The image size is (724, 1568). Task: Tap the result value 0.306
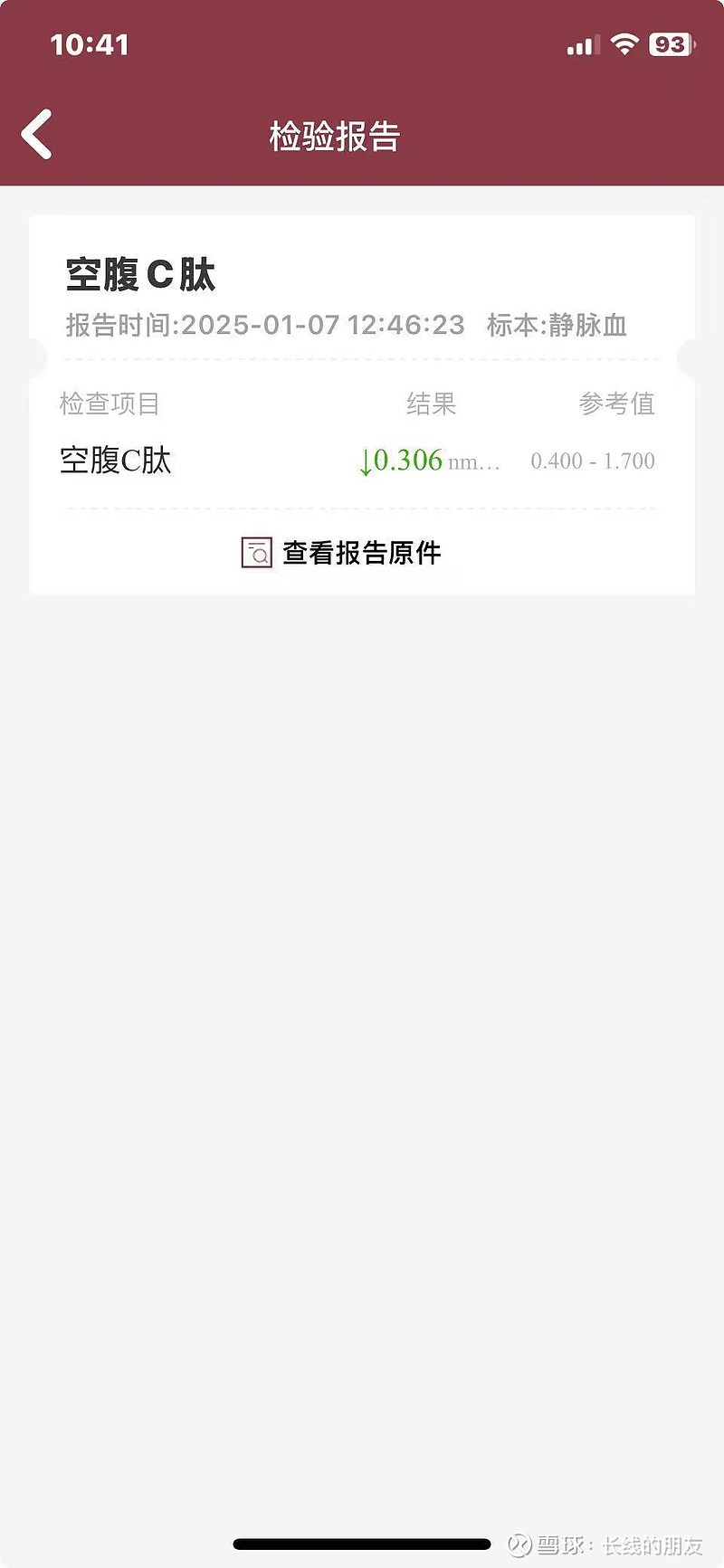point(407,461)
